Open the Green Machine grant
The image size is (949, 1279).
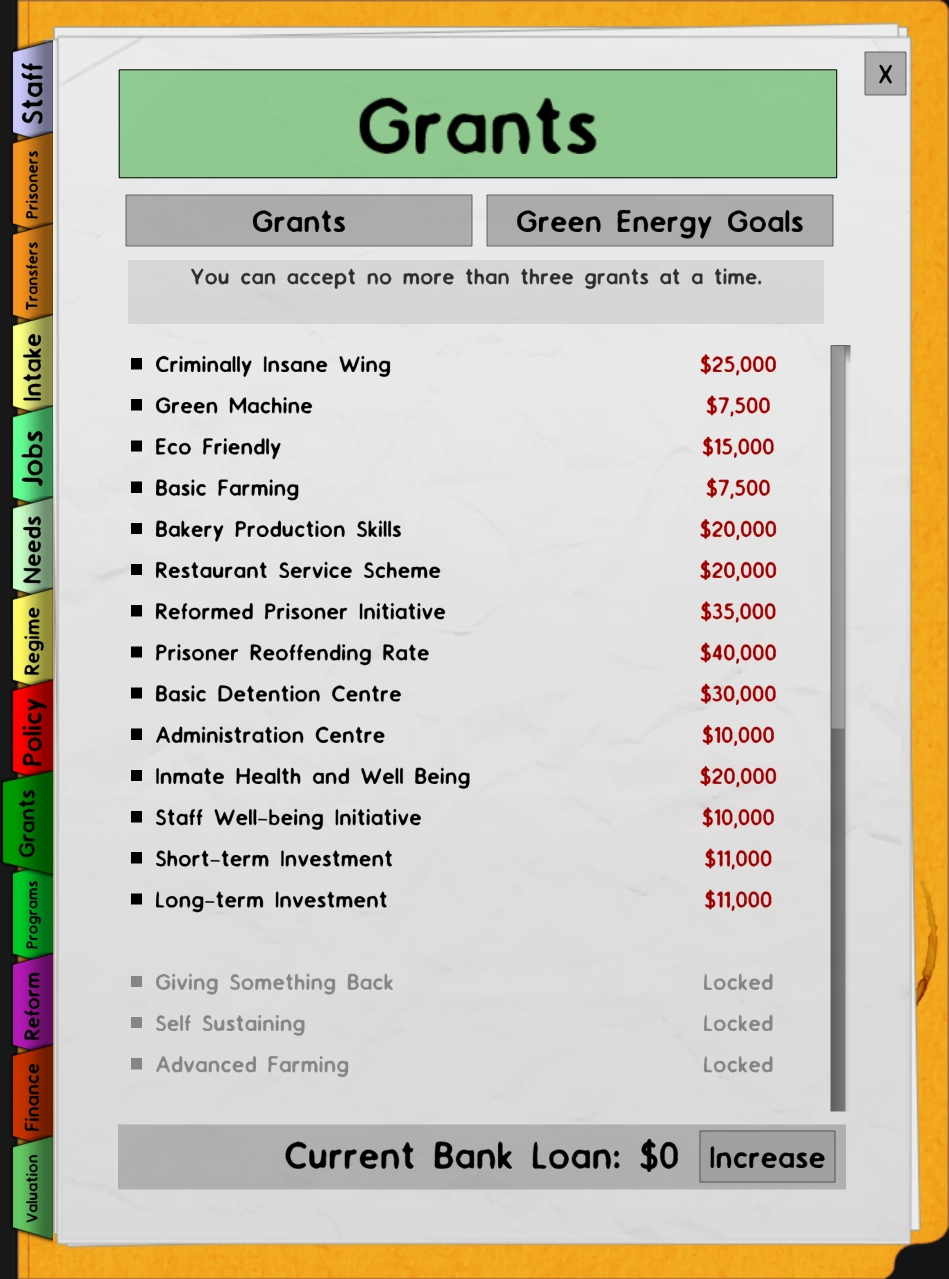(x=233, y=406)
